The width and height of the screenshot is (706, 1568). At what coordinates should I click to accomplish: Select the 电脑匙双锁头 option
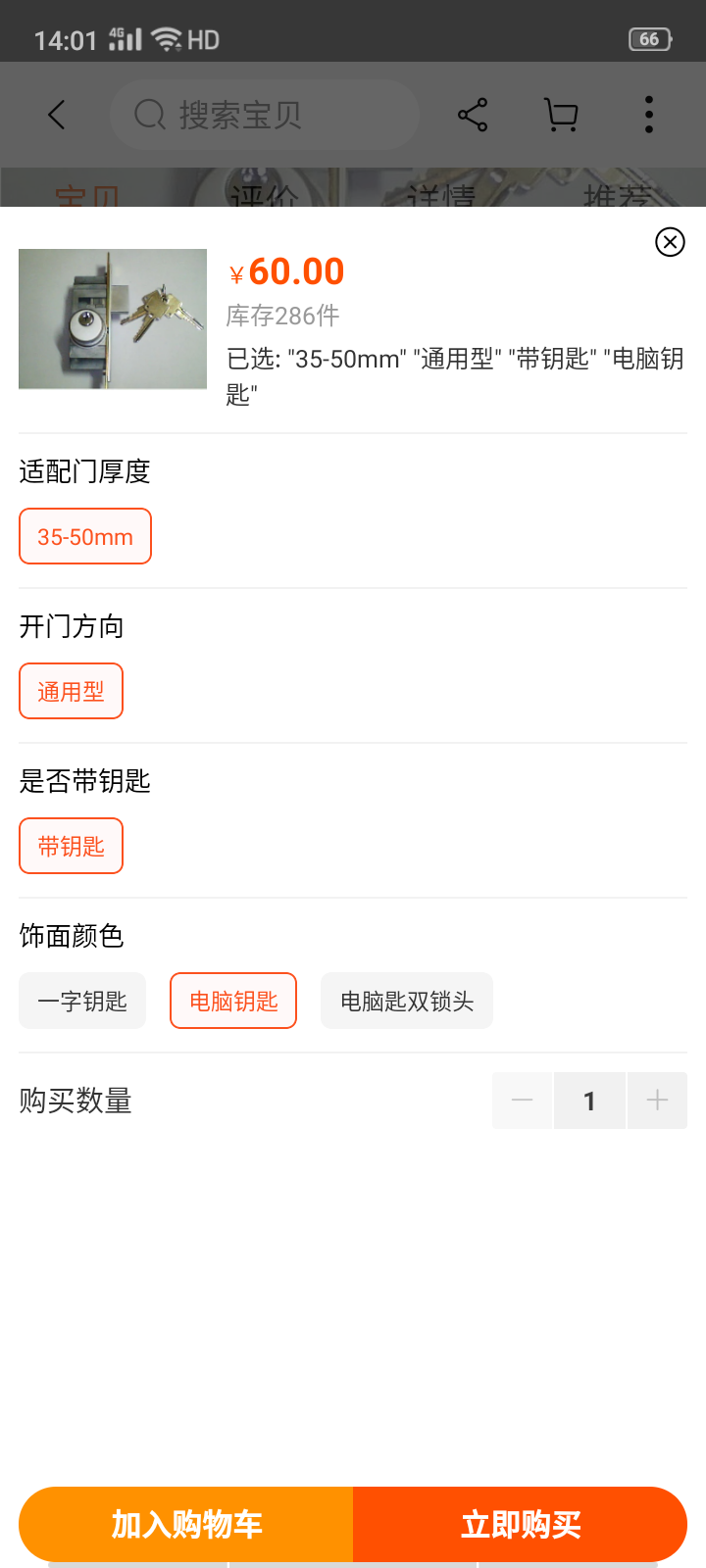[x=406, y=1001]
